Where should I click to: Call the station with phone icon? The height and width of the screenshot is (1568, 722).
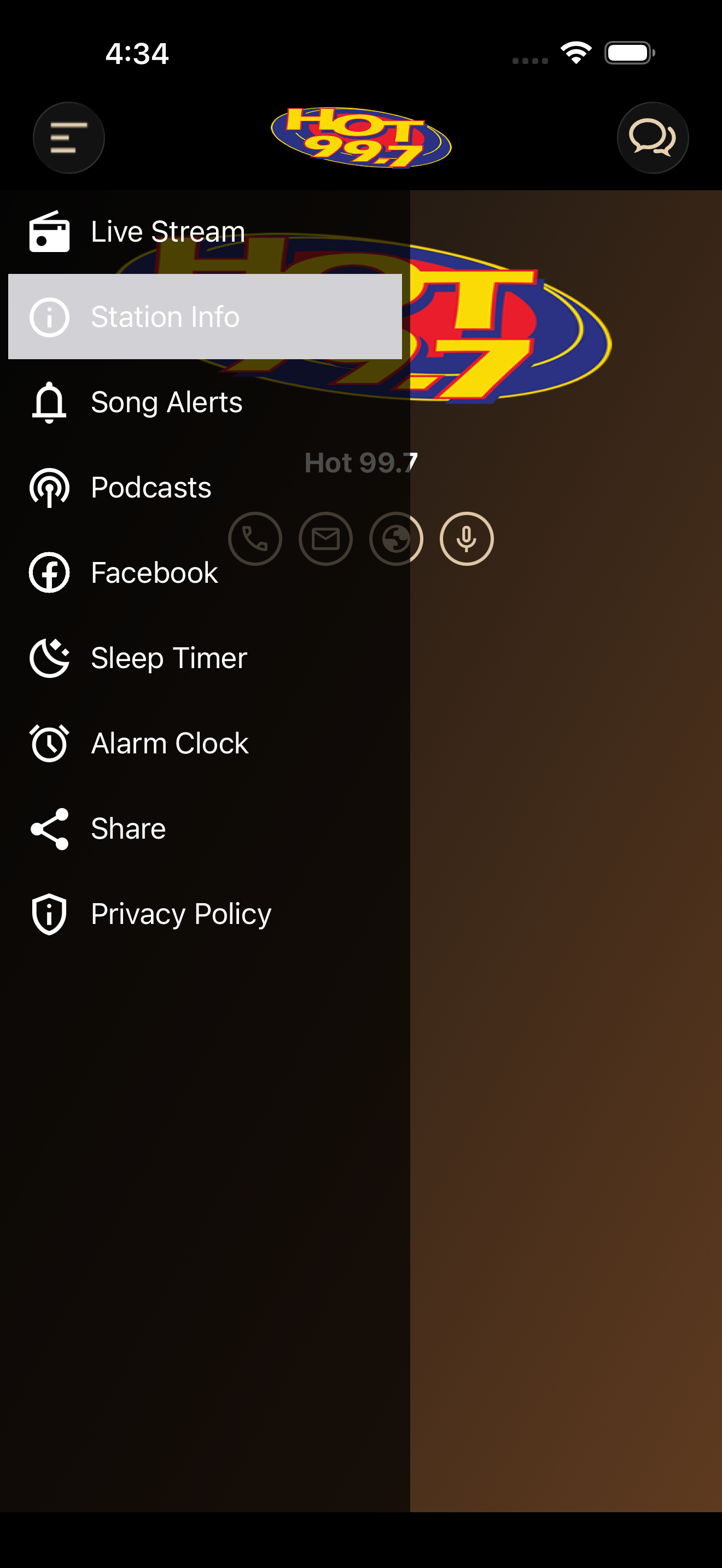255,539
